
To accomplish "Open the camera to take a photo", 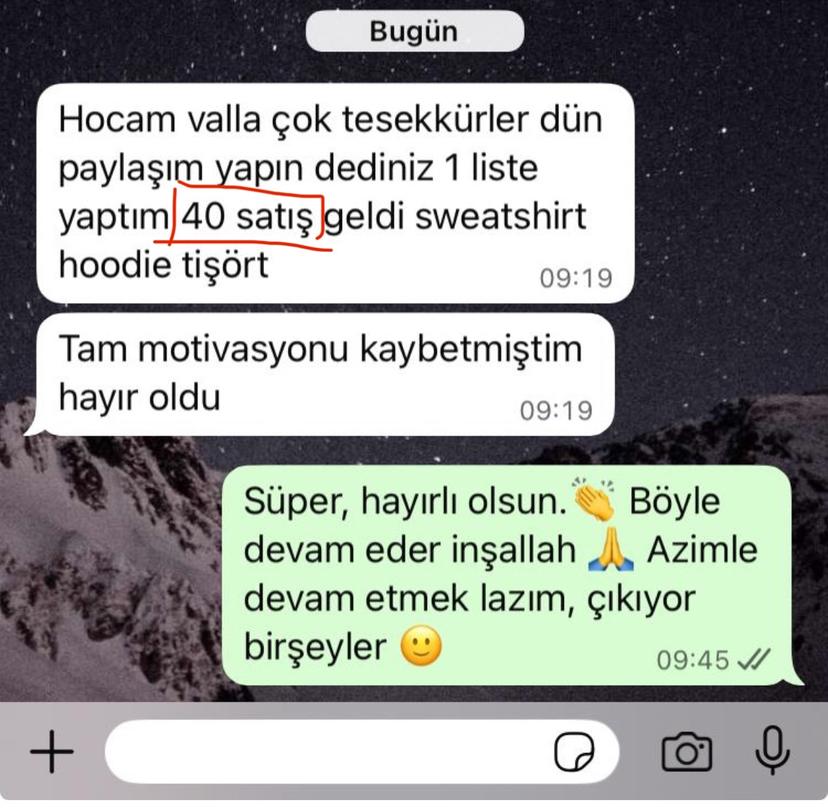I will click(x=687, y=751).
